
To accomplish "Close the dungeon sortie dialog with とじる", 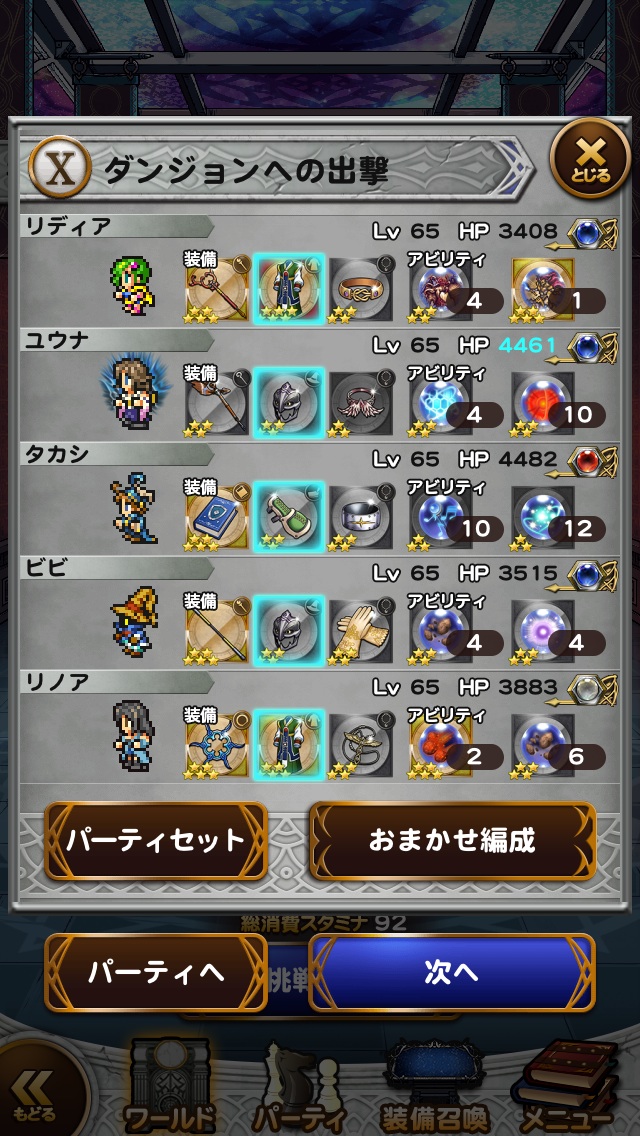I will tap(590, 158).
